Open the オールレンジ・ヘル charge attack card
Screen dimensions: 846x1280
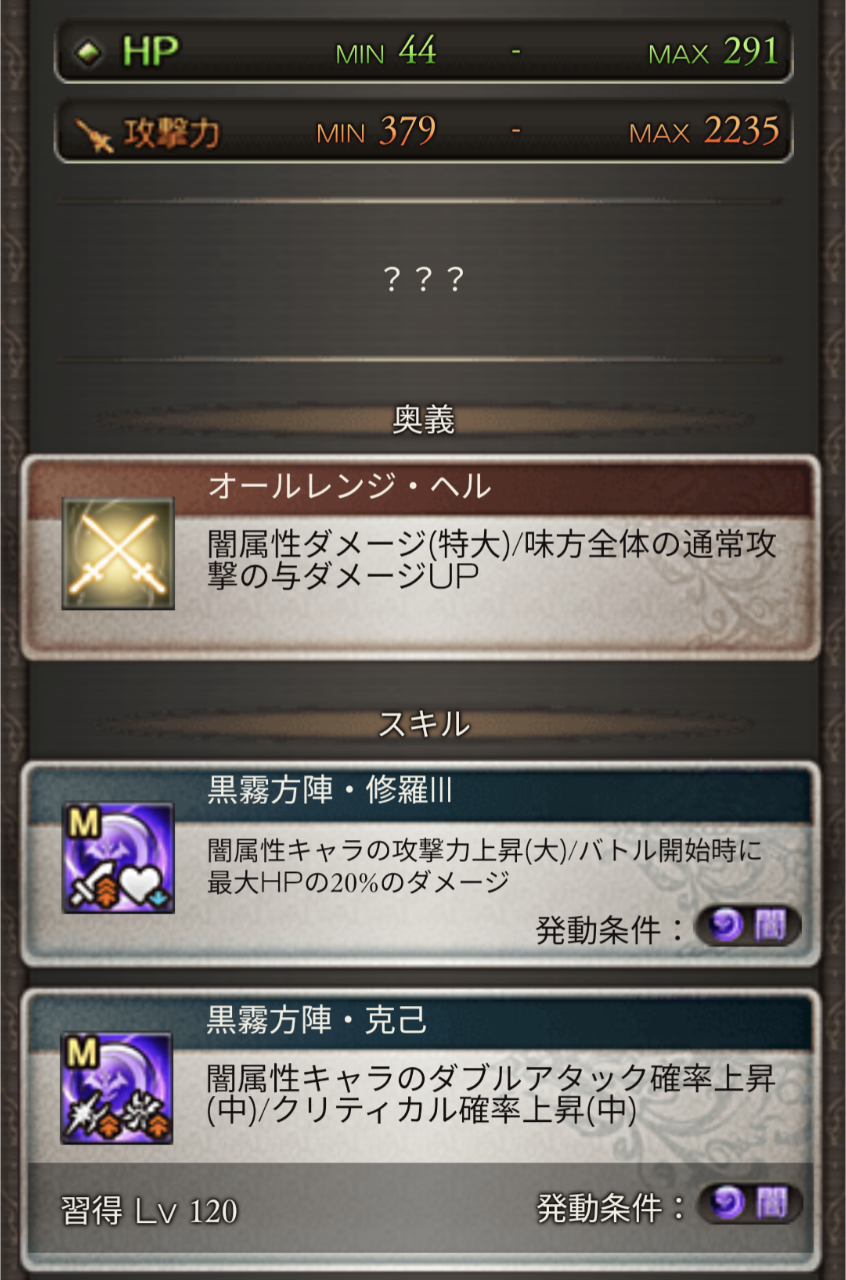tap(421, 557)
